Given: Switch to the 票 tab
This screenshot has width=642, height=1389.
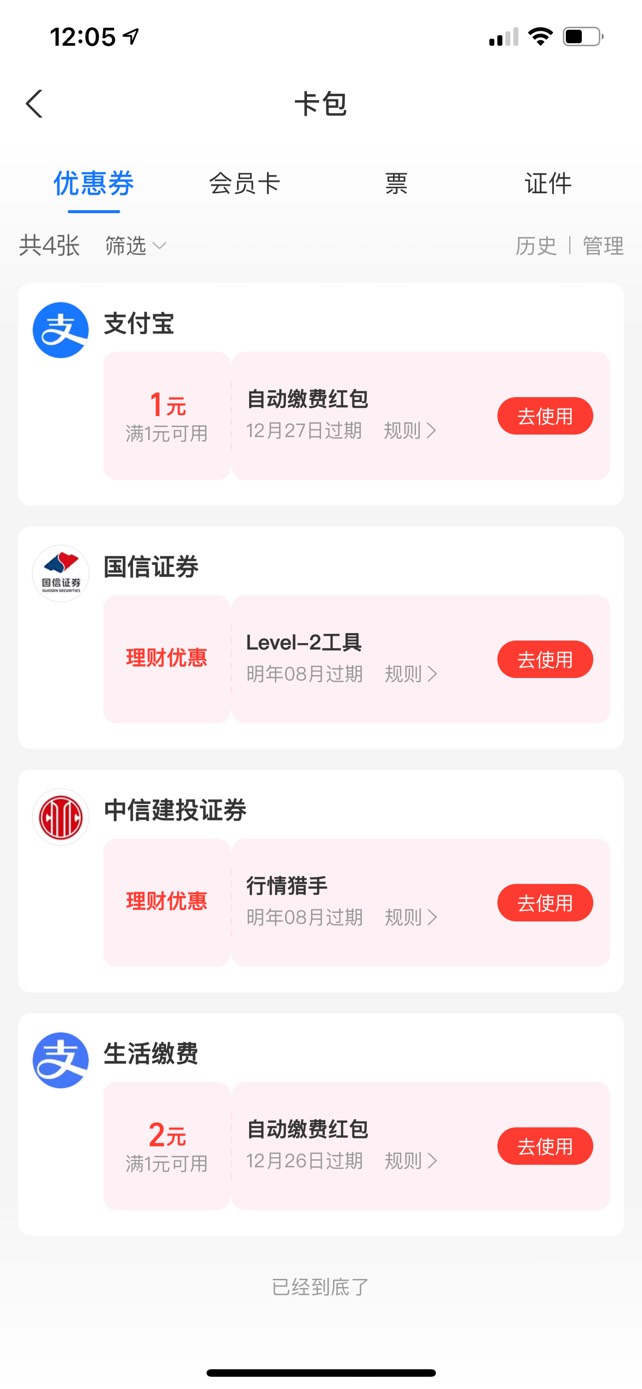Looking at the screenshot, I should click(396, 184).
